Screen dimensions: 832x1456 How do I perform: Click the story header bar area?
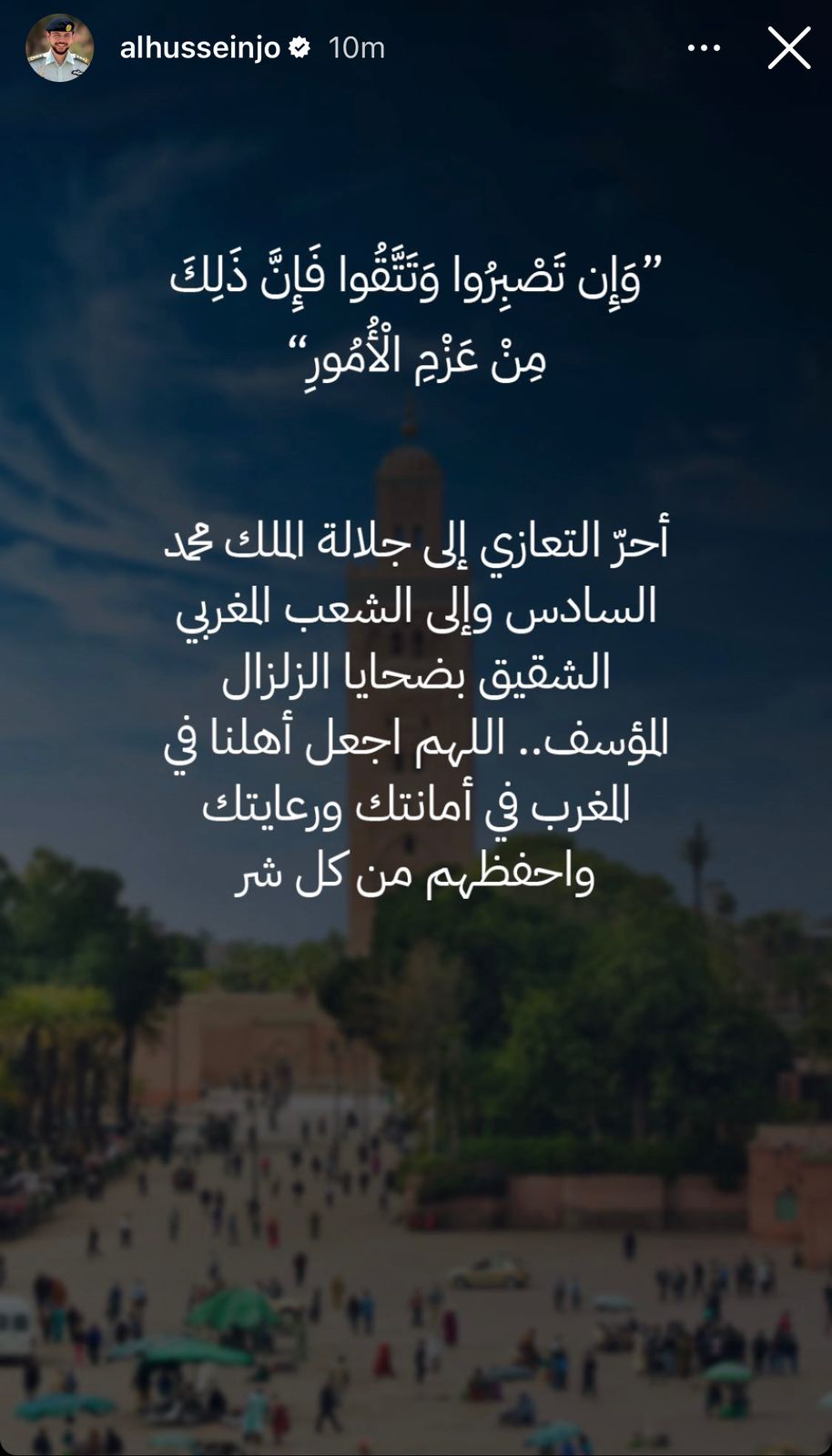click(416, 45)
